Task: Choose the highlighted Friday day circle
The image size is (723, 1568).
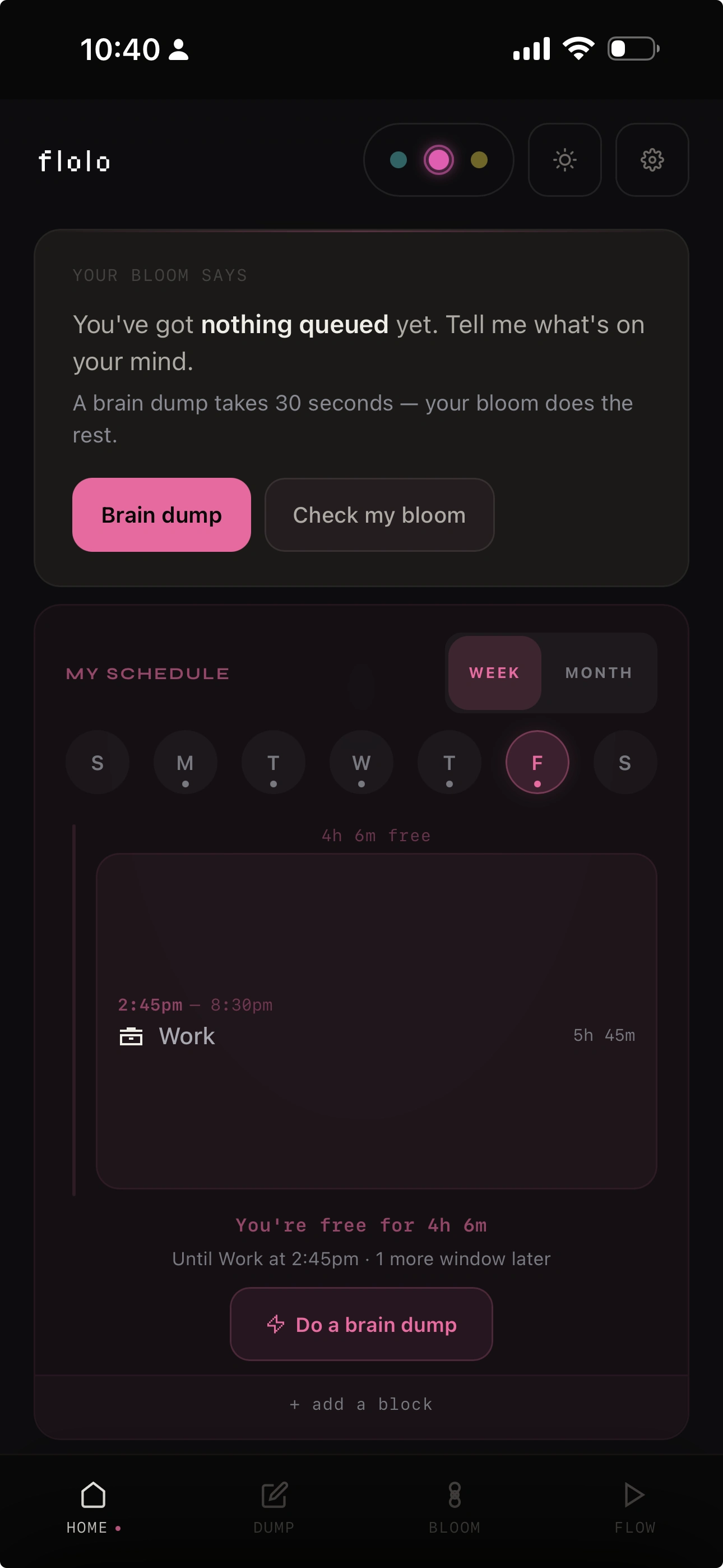Action: coord(537,762)
